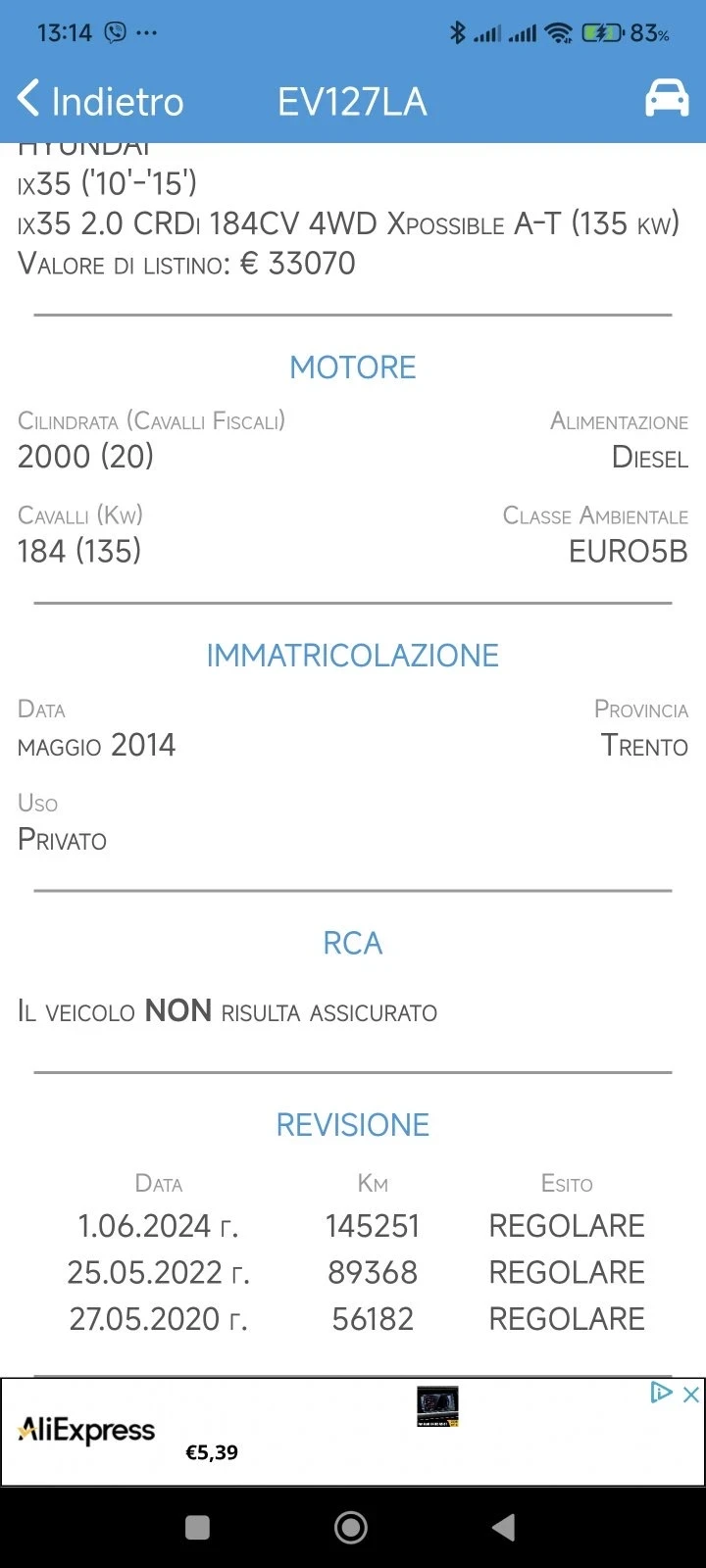Tap the MOTORE section heading
This screenshot has width=706, height=1568.
[x=352, y=367]
